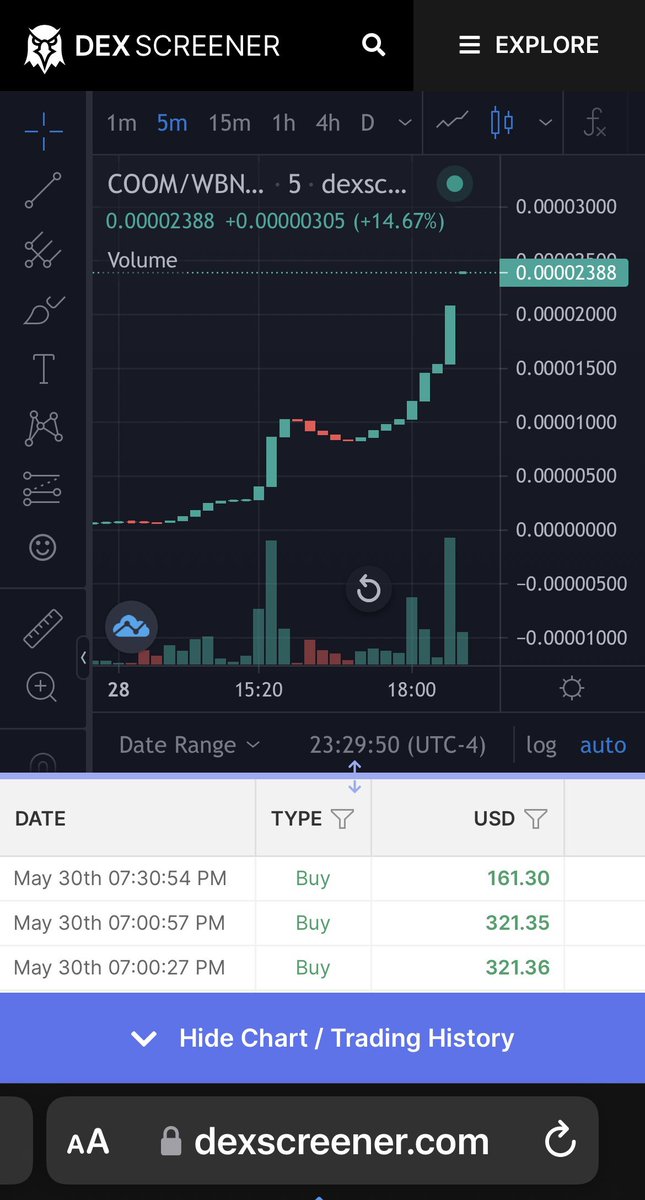Screen dimensions: 645x1200
Task: Open the indicators fx button
Action: coord(595,123)
